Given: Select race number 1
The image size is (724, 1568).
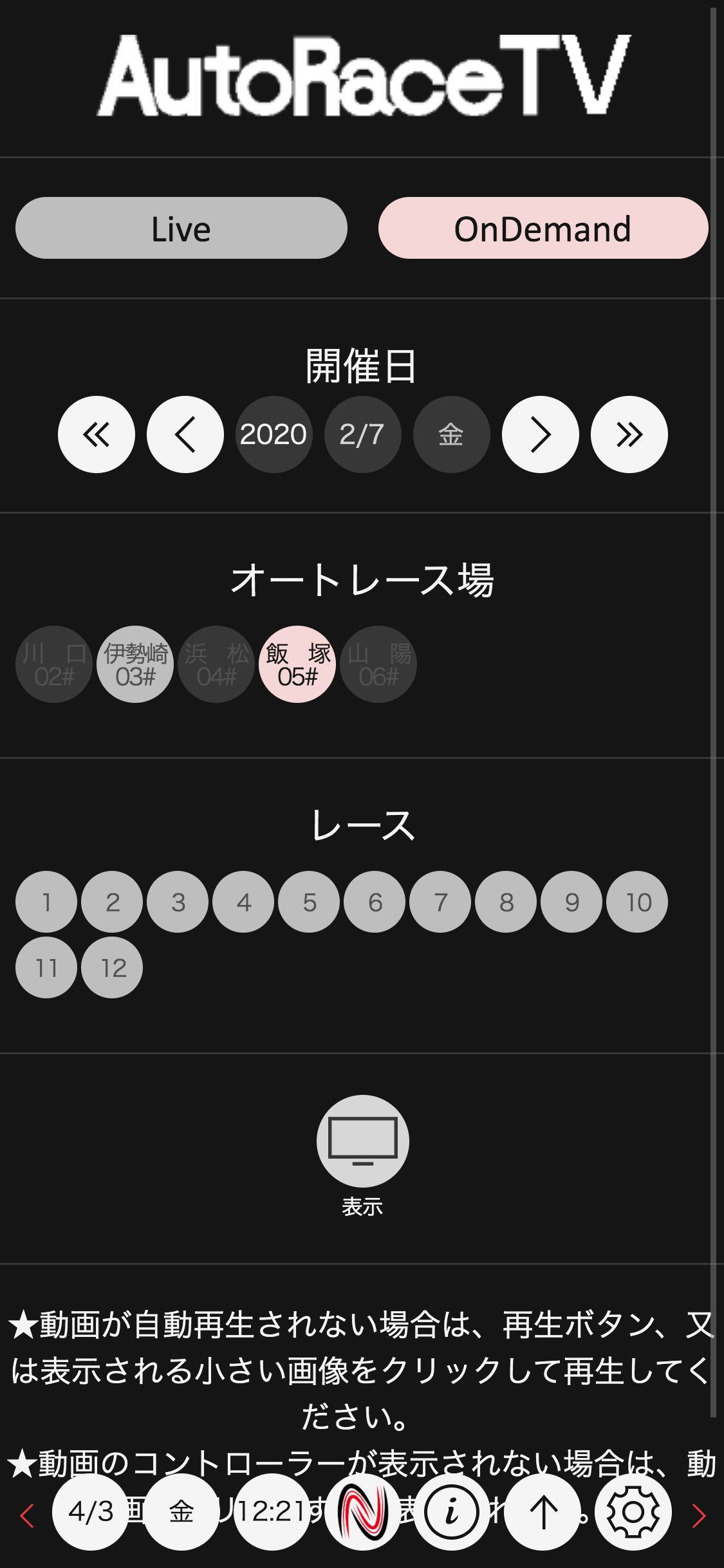Looking at the screenshot, I should click(46, 902).
